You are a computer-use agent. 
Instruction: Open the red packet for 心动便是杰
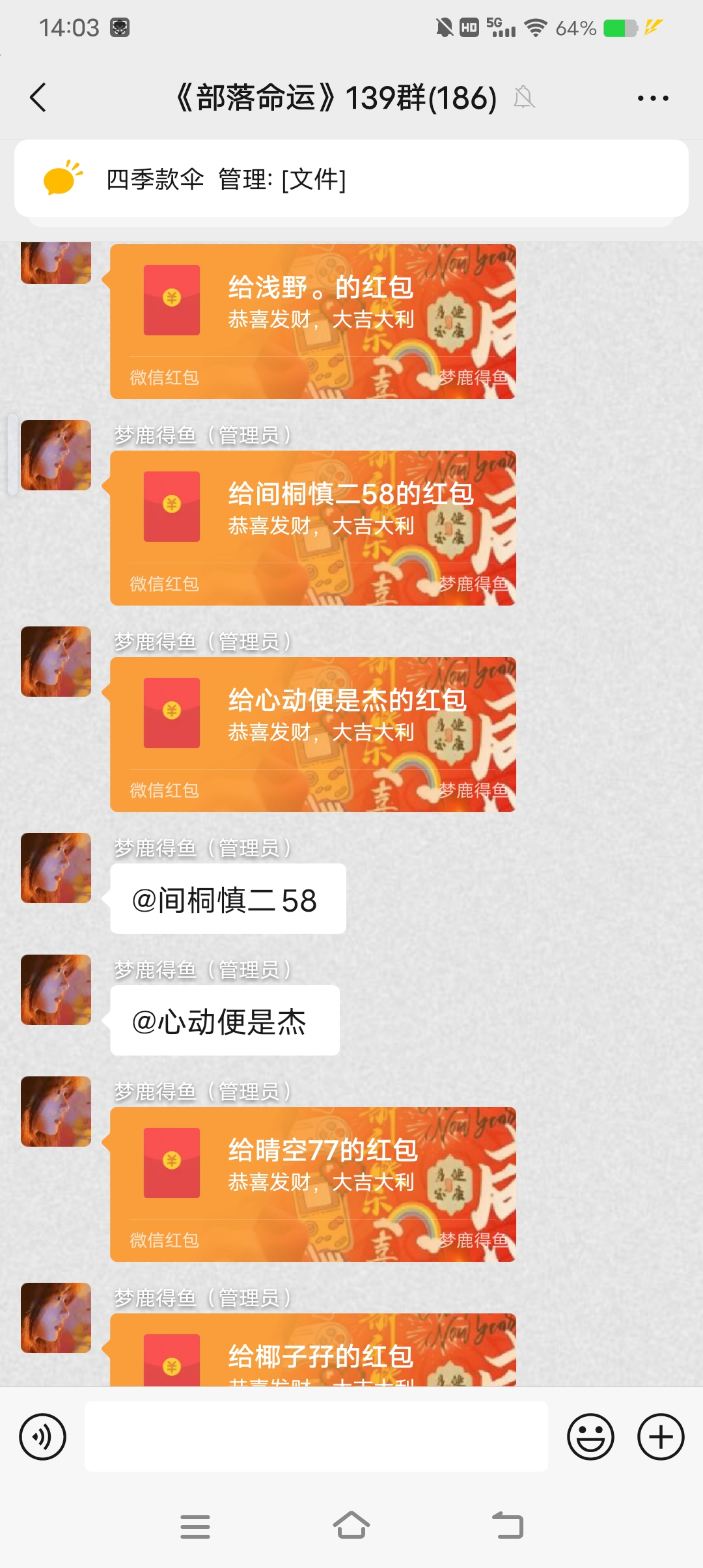[312, 735]
